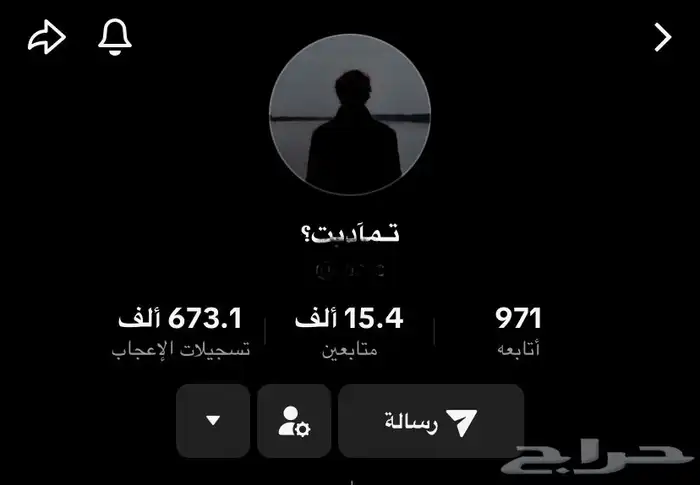Screen dimensions: 700x485
Task: Share this profile via arrow icon
Action: click(x=46, y=38)
